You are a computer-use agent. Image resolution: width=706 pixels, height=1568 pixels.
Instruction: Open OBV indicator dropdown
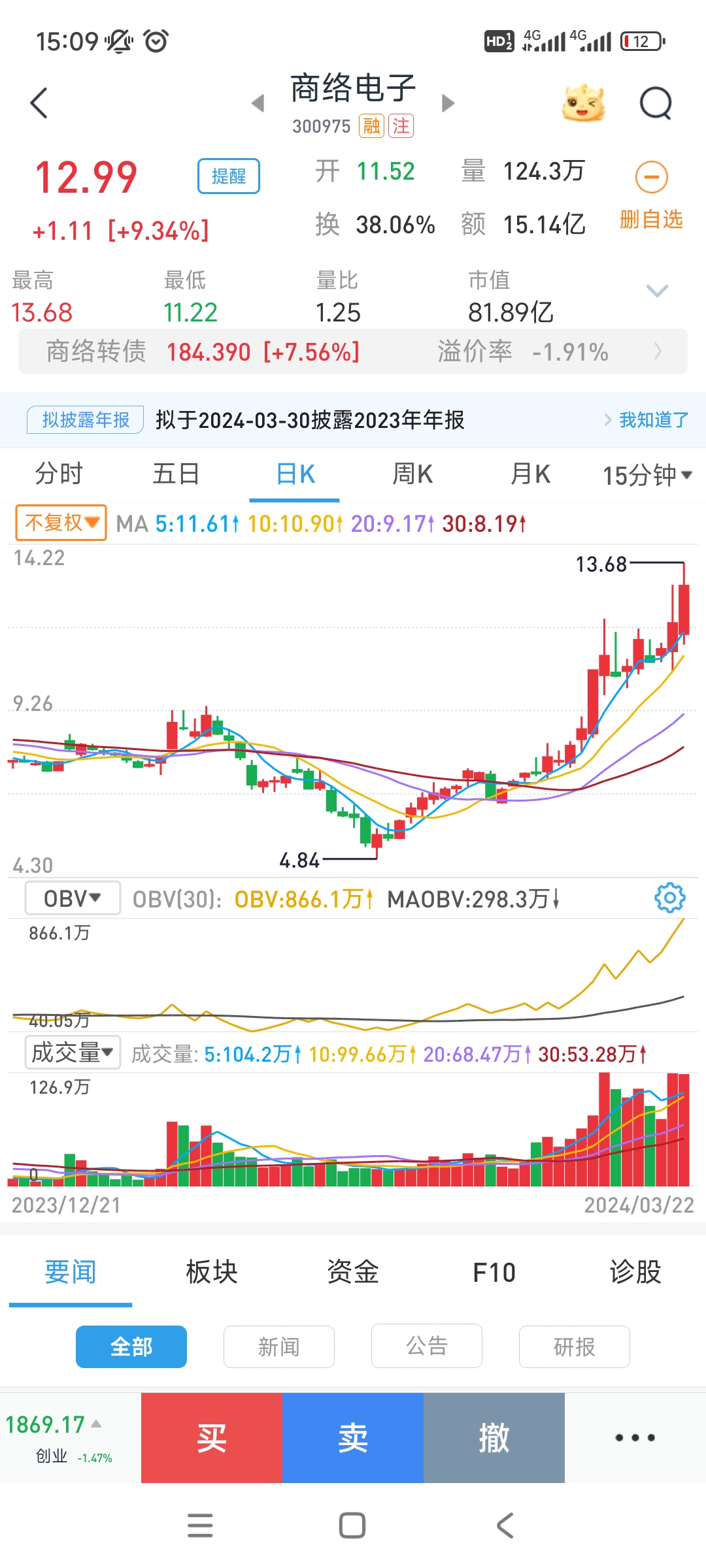tap(73, 899)
